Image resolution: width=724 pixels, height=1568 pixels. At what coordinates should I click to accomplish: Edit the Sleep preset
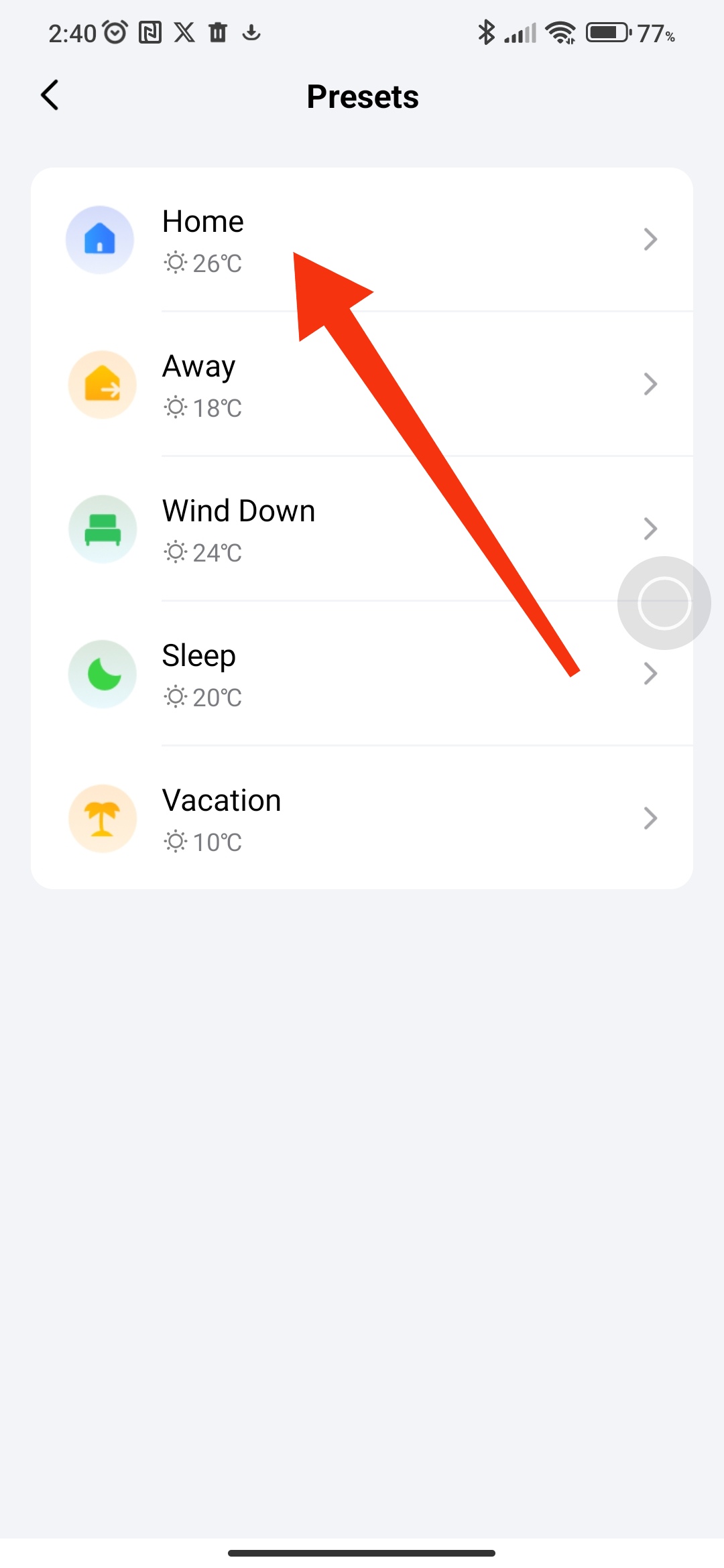pos(362,674)
